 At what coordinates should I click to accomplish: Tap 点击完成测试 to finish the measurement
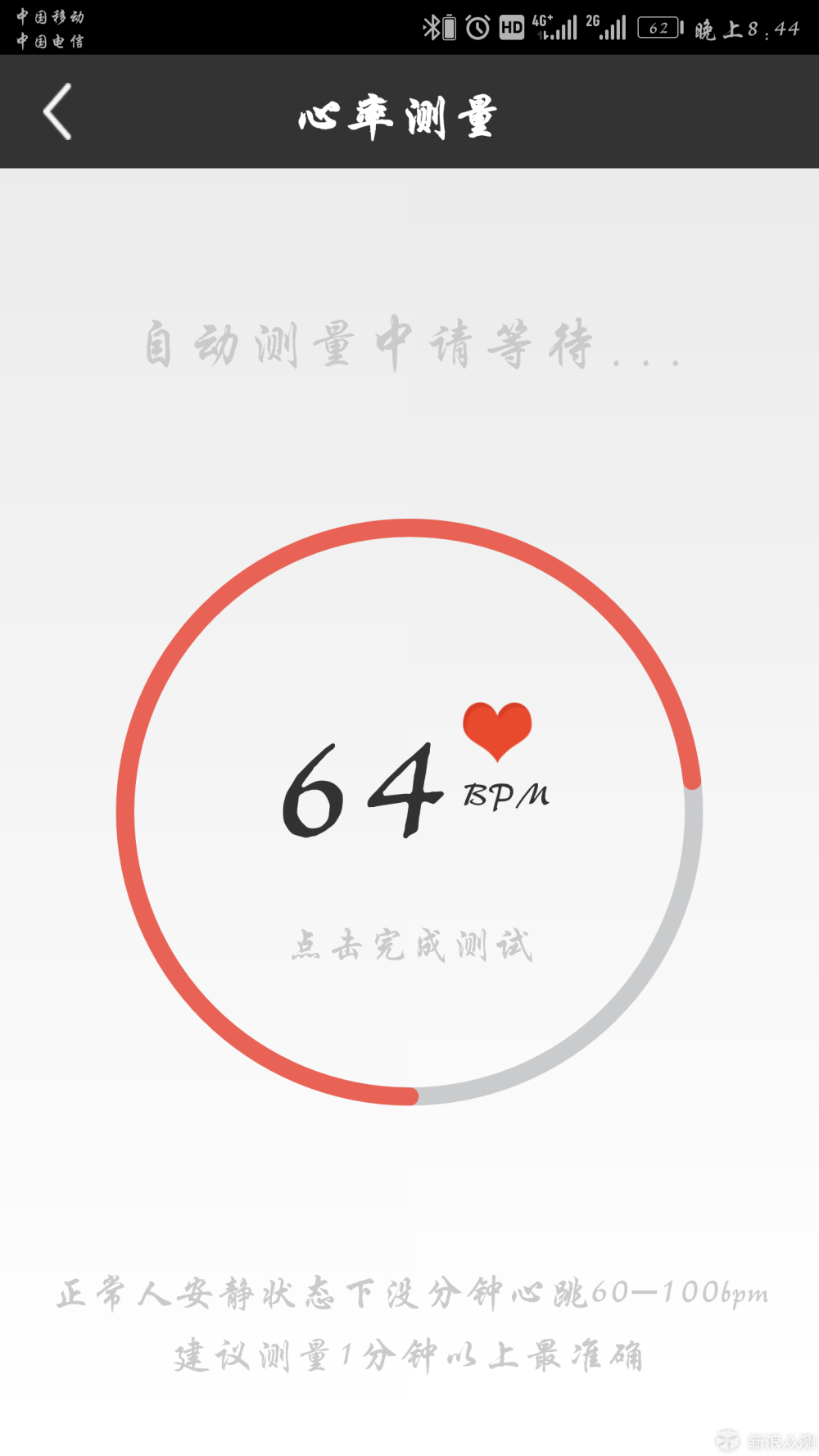(x=412, y=945)
